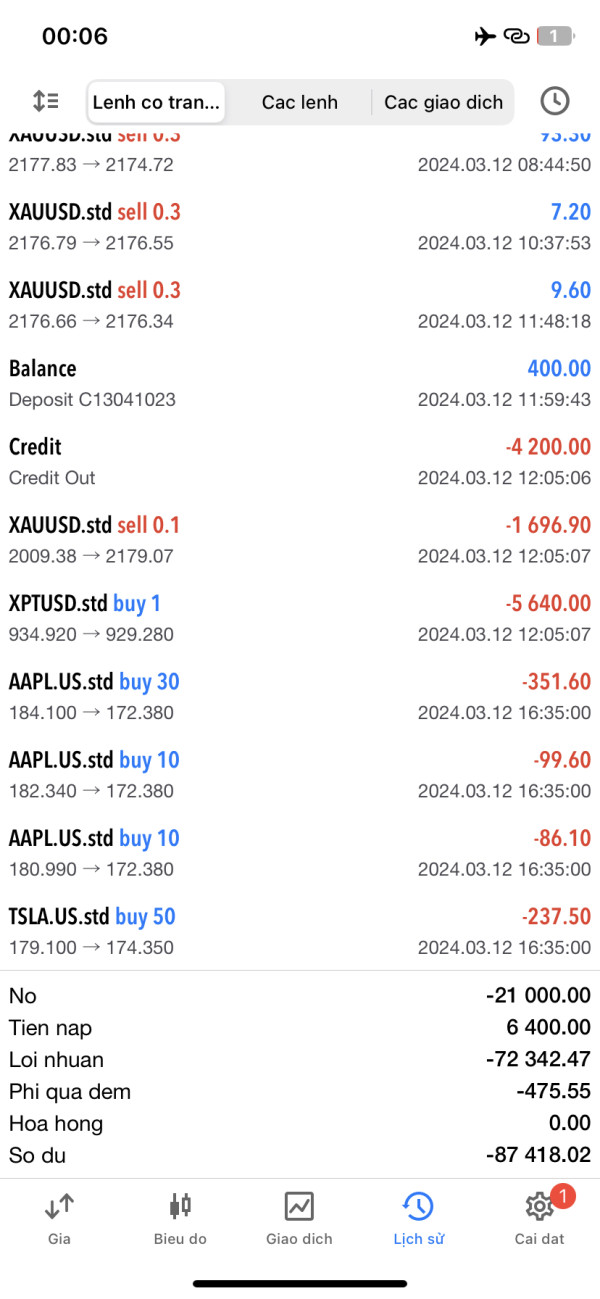Switch to the Cac lenh segment
The width and height of the screenshot is (600, 1299).
pyautogui.click(x=300, y=102)
